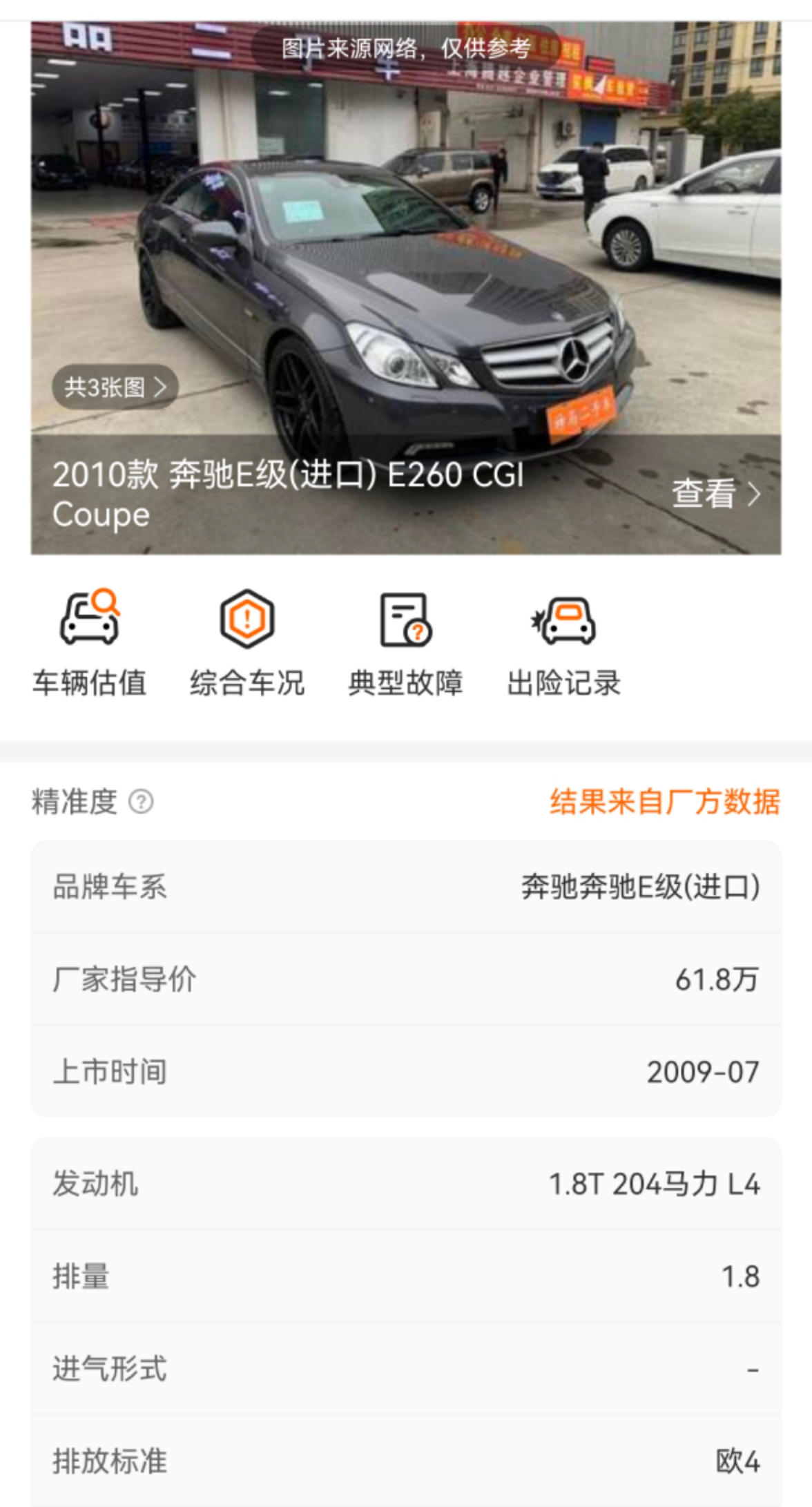812x1507 pixels.
Task: Tap the 精准度 help question mark
Action: [x=141, y=802]
